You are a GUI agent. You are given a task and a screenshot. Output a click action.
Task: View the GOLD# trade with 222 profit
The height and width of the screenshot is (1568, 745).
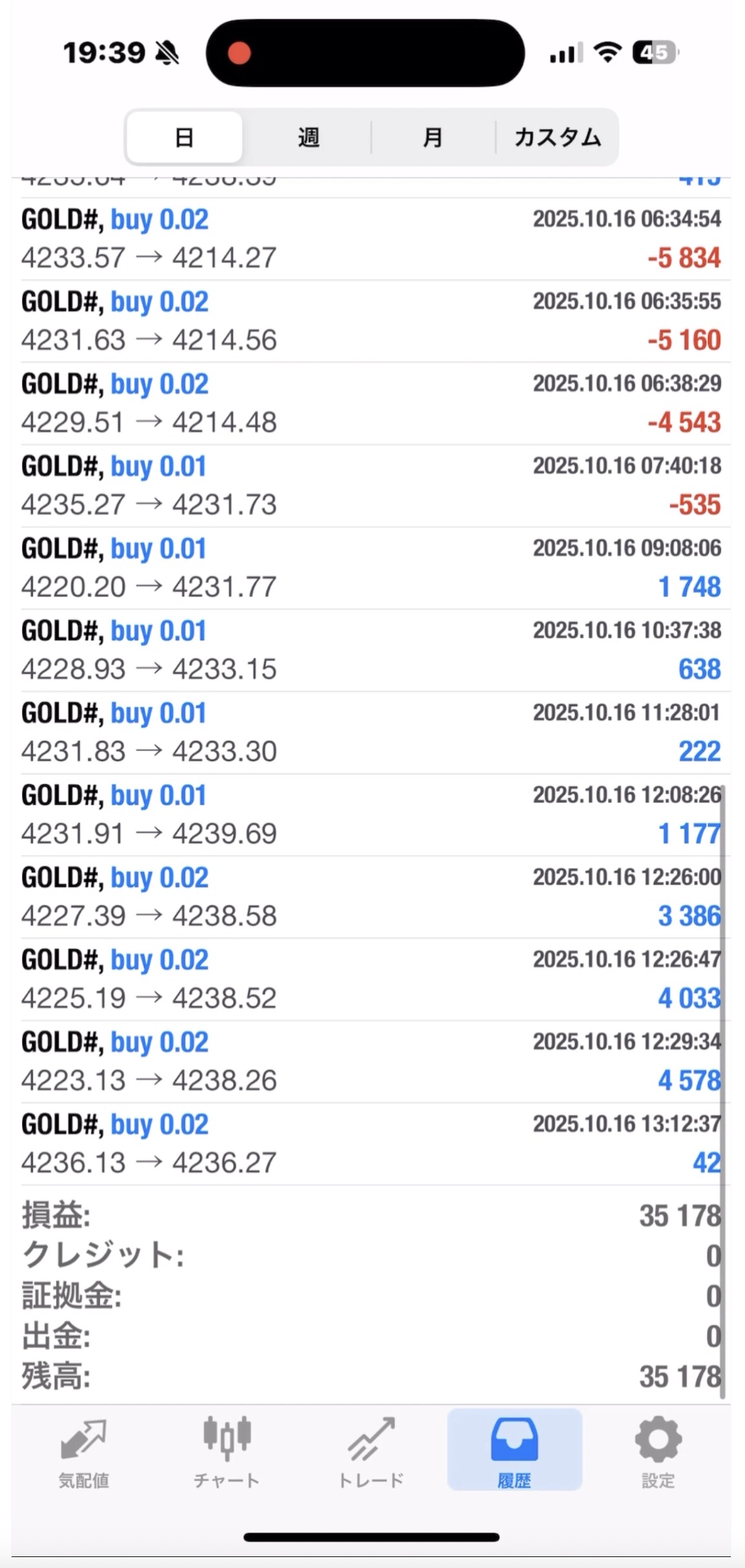371,732
